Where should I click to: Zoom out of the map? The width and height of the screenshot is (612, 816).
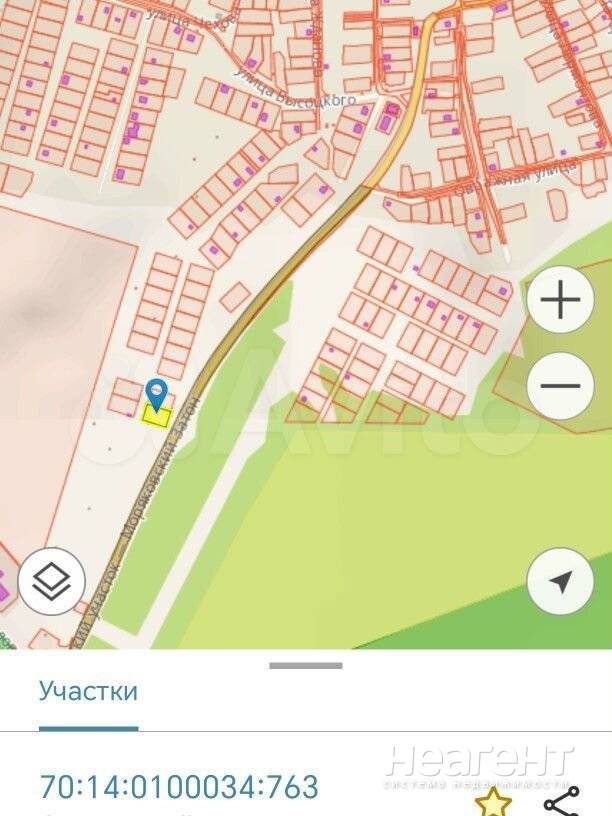[560, 386]
